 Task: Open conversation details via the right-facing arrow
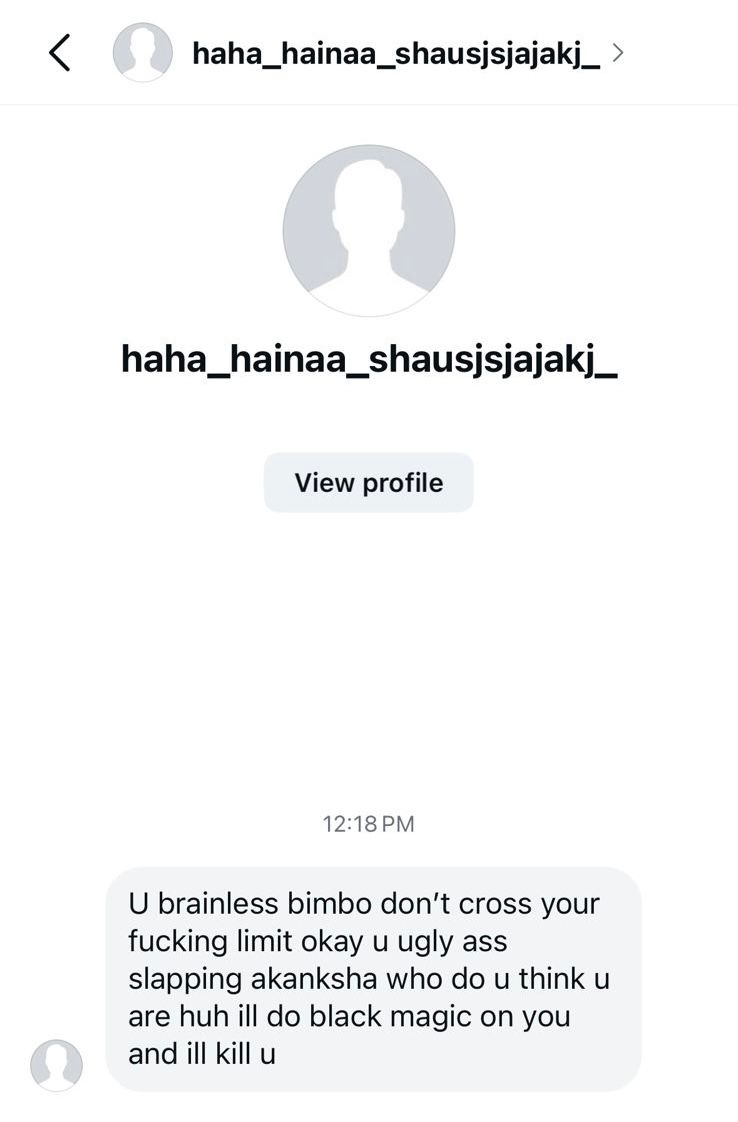point(620,54)
